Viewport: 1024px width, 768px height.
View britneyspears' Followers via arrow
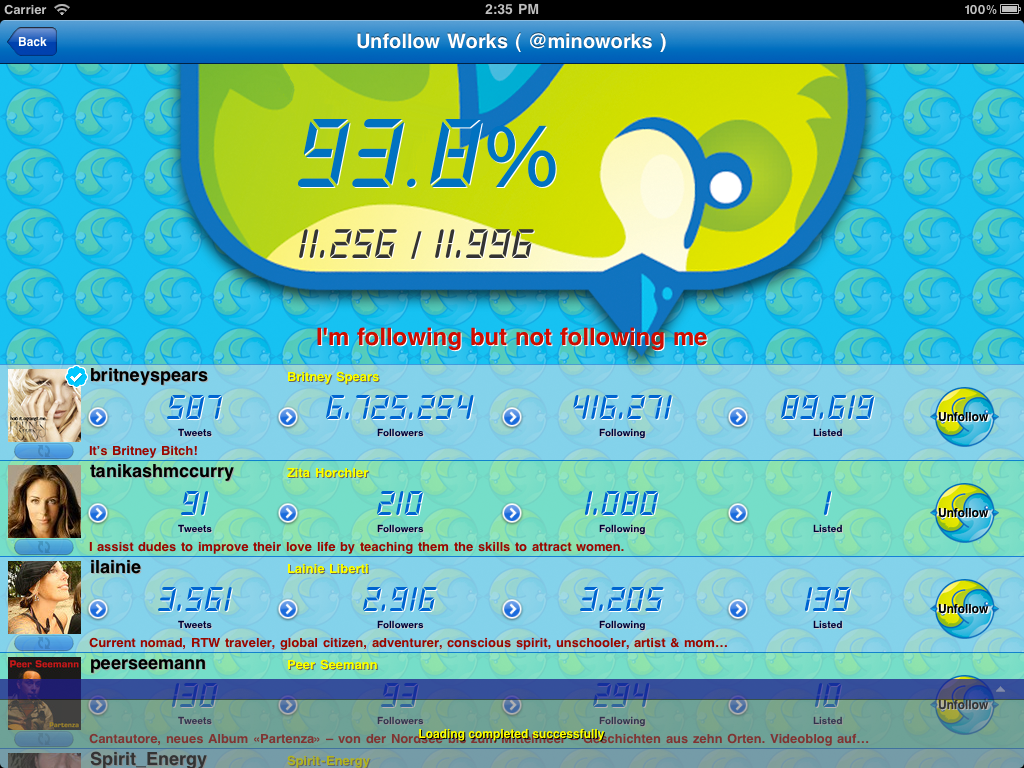pos(288,417)
